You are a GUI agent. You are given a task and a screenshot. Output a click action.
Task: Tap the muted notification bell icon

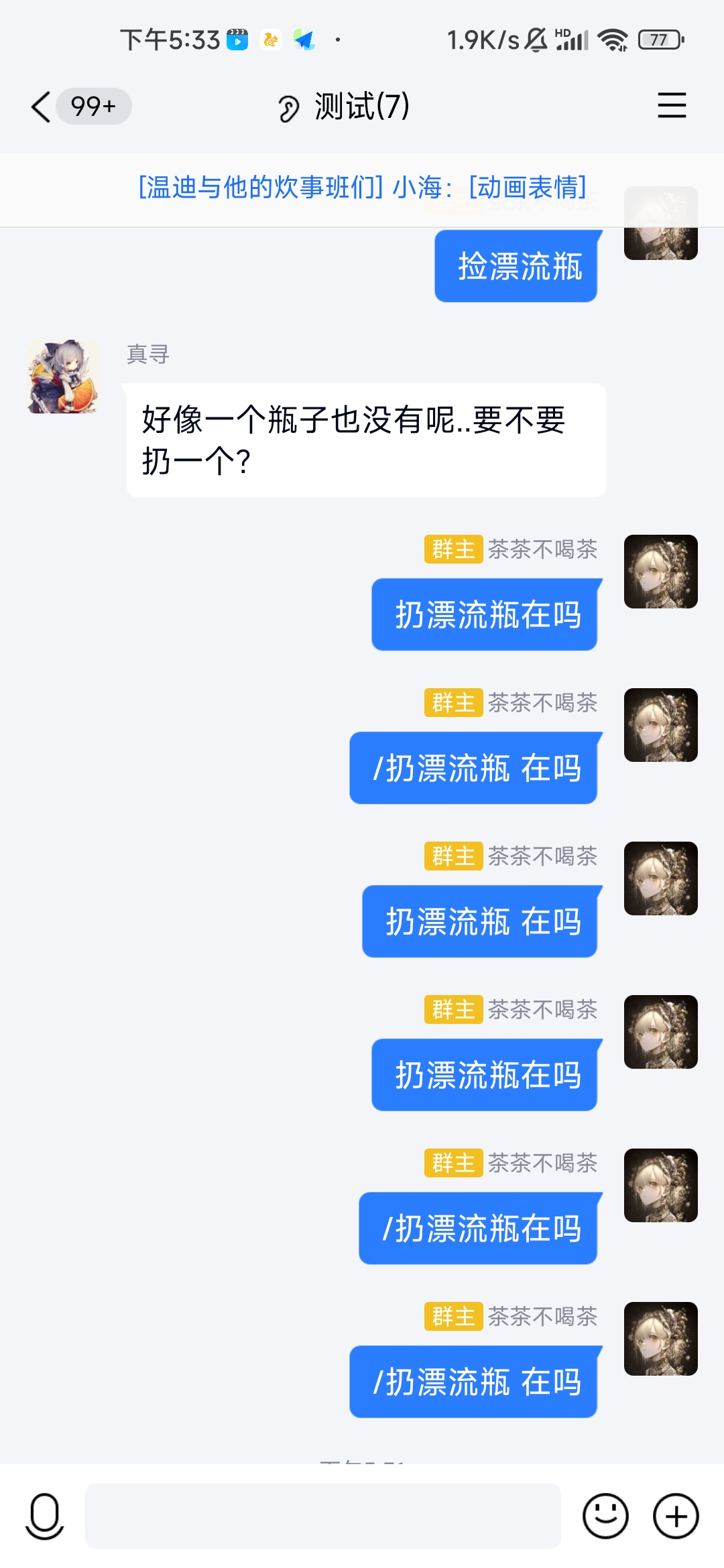tap(534, 40)
